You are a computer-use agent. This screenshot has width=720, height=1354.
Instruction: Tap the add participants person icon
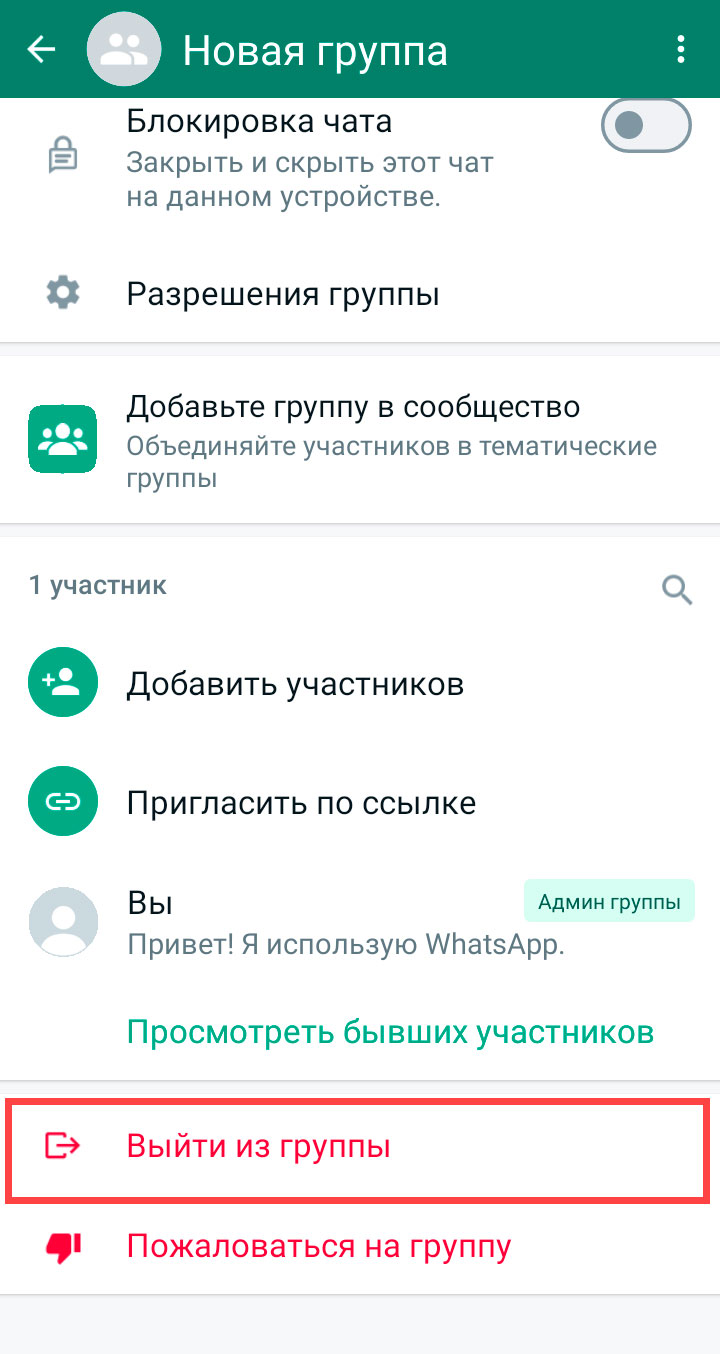63,682
